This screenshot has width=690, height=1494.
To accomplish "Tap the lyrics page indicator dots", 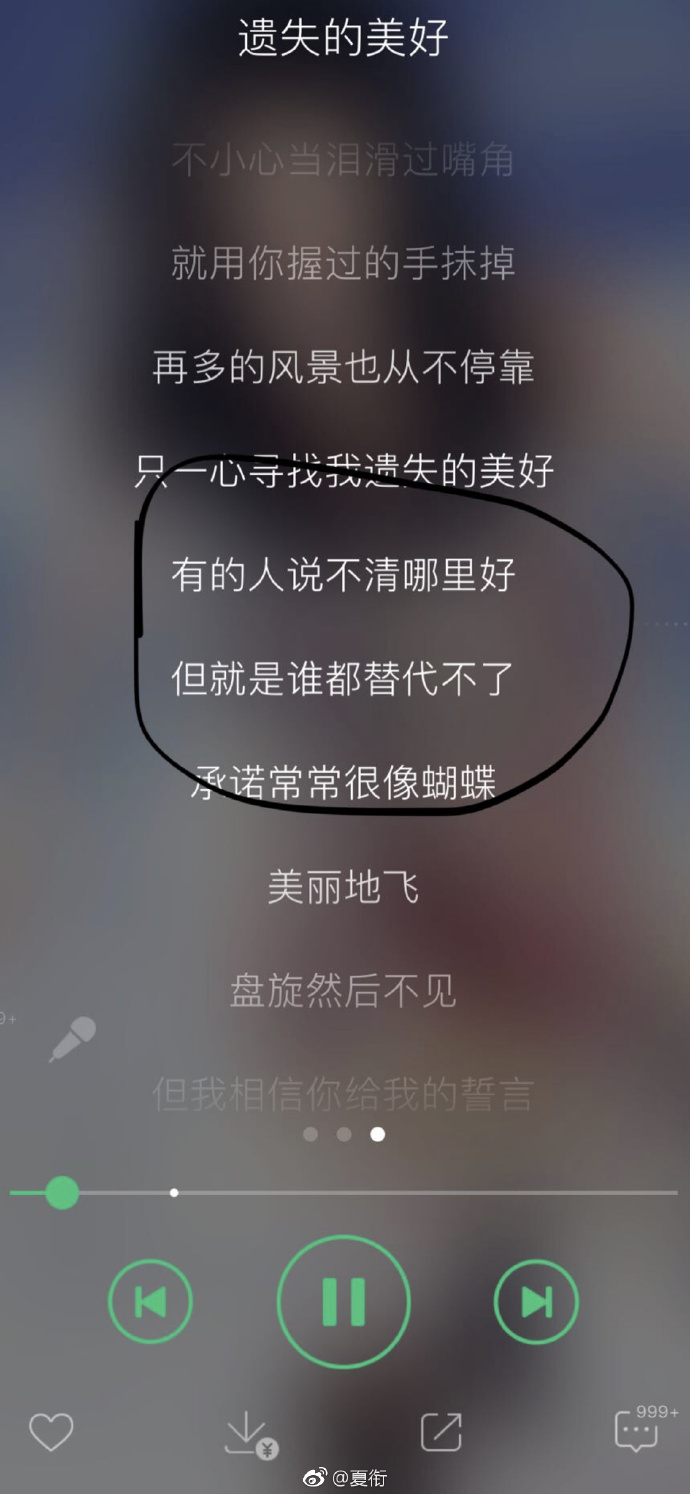I will (343, 1134).
